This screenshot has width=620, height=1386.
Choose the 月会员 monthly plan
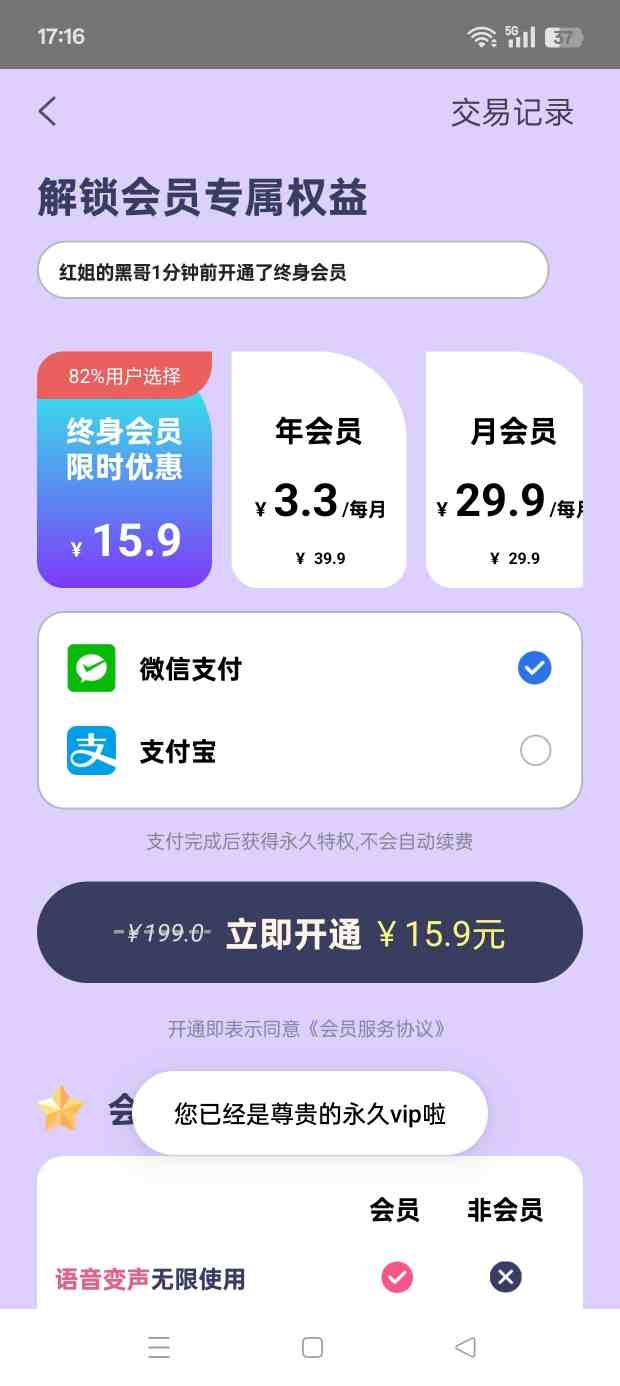pos(505,470)
